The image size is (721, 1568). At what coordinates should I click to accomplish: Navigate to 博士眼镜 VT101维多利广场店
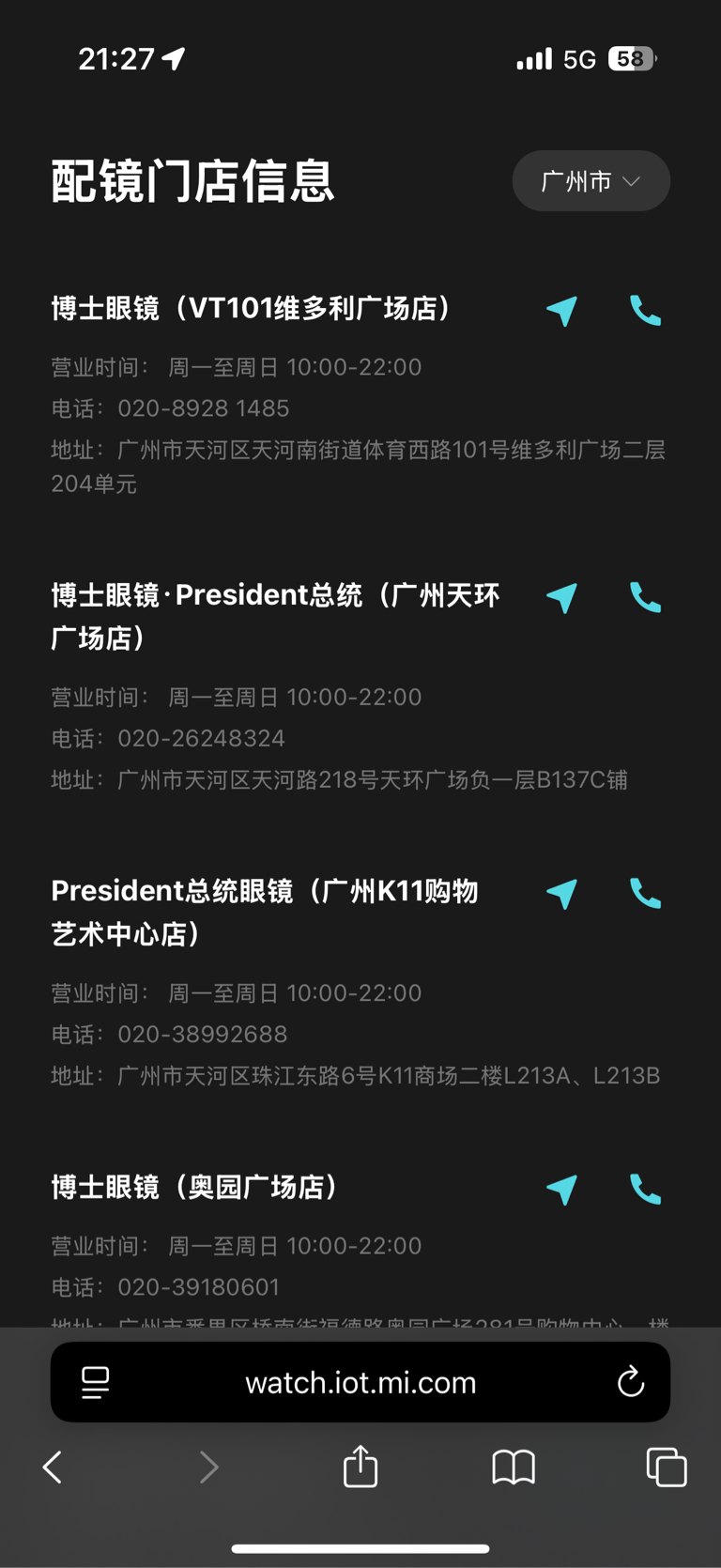click(561, 311)
